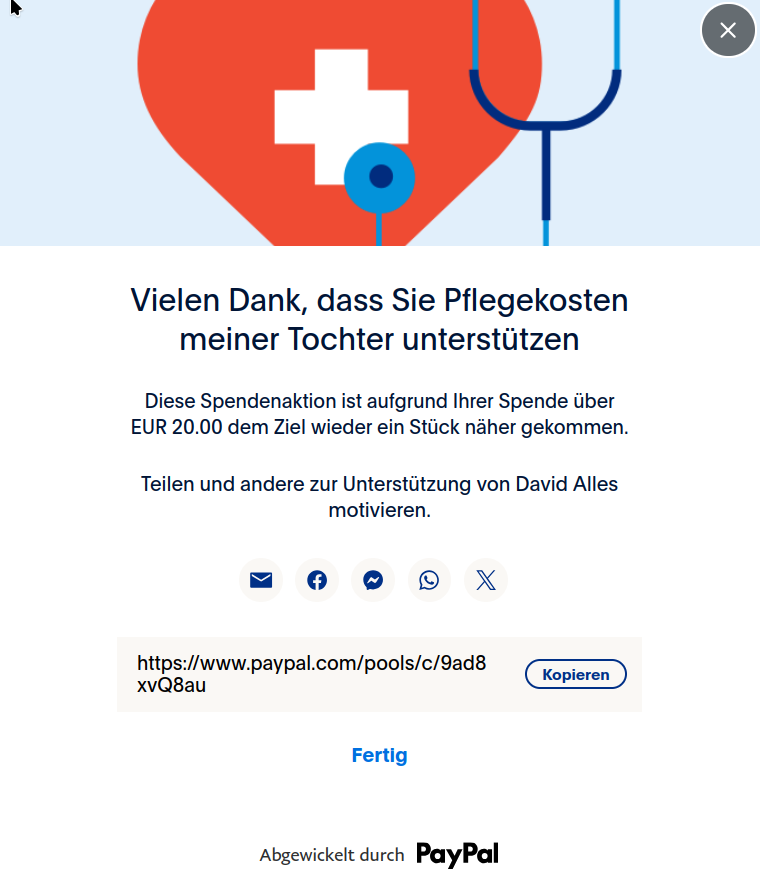Share the fundraiser on X
This screenshot has height=869, width=760.
pos(486,580)
